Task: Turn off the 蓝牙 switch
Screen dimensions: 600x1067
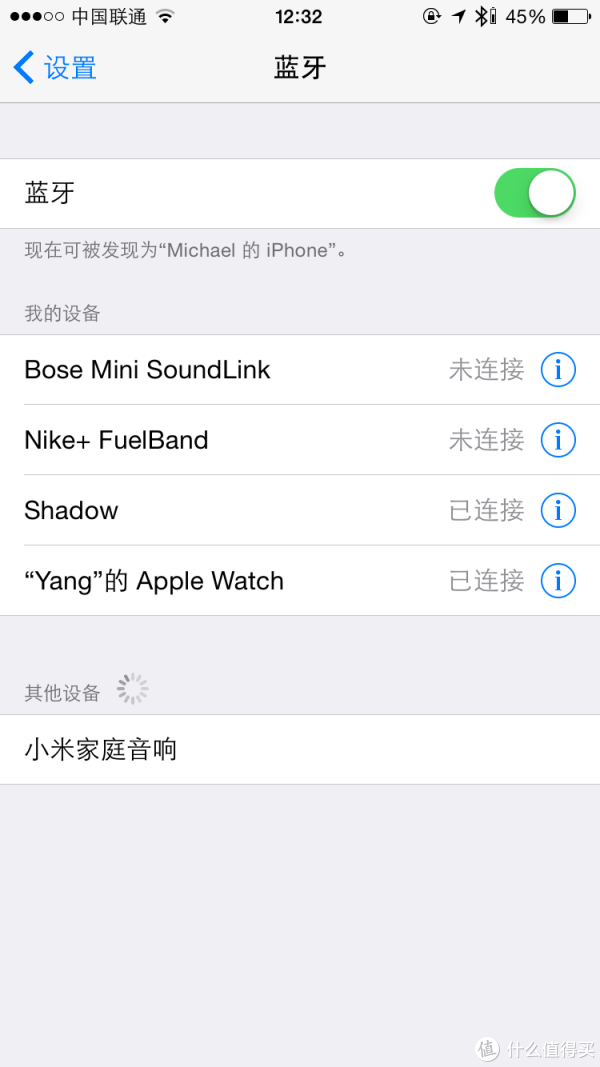Action: pos(534,193)
